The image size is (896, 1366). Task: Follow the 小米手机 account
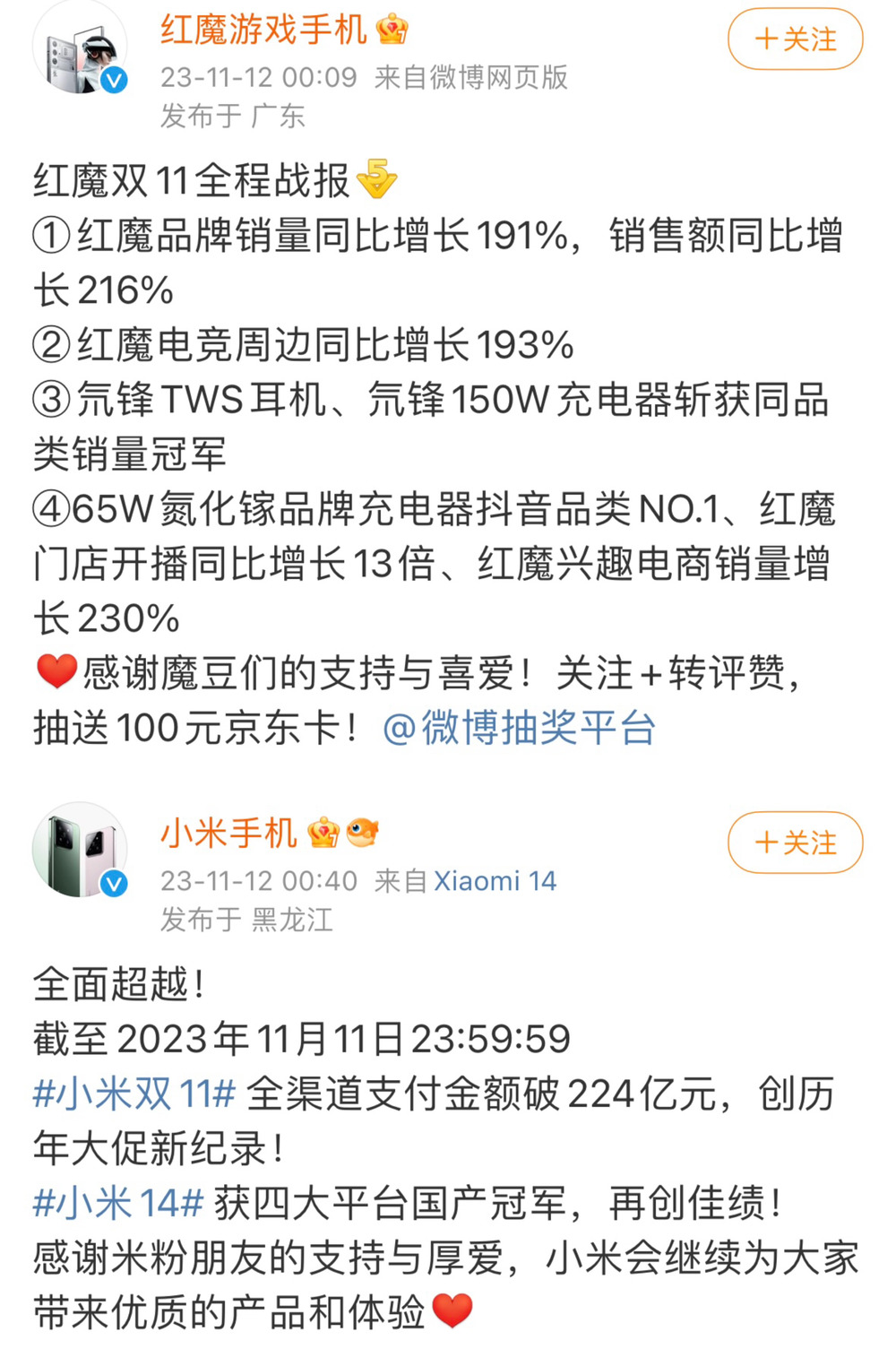(x=795, y=843)
